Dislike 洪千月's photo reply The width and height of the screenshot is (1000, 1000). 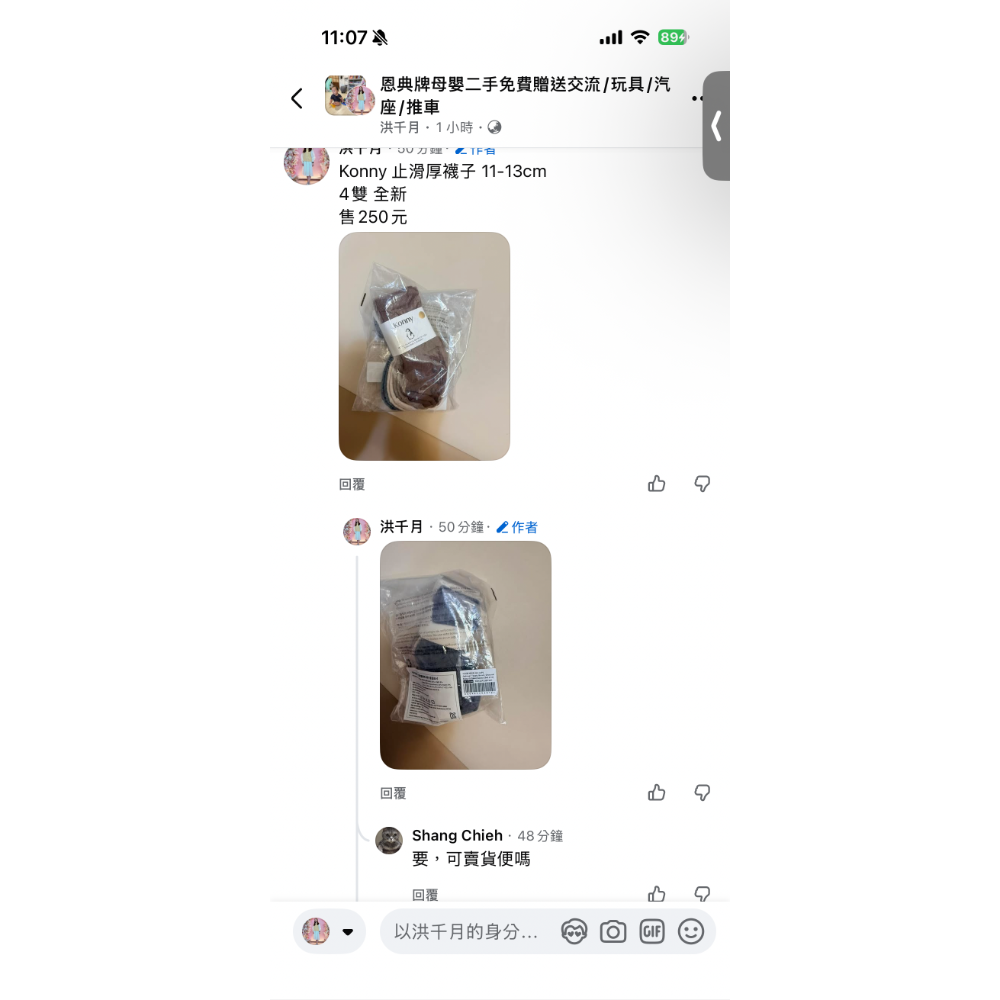pyautogui.click(x=702, y=793)
